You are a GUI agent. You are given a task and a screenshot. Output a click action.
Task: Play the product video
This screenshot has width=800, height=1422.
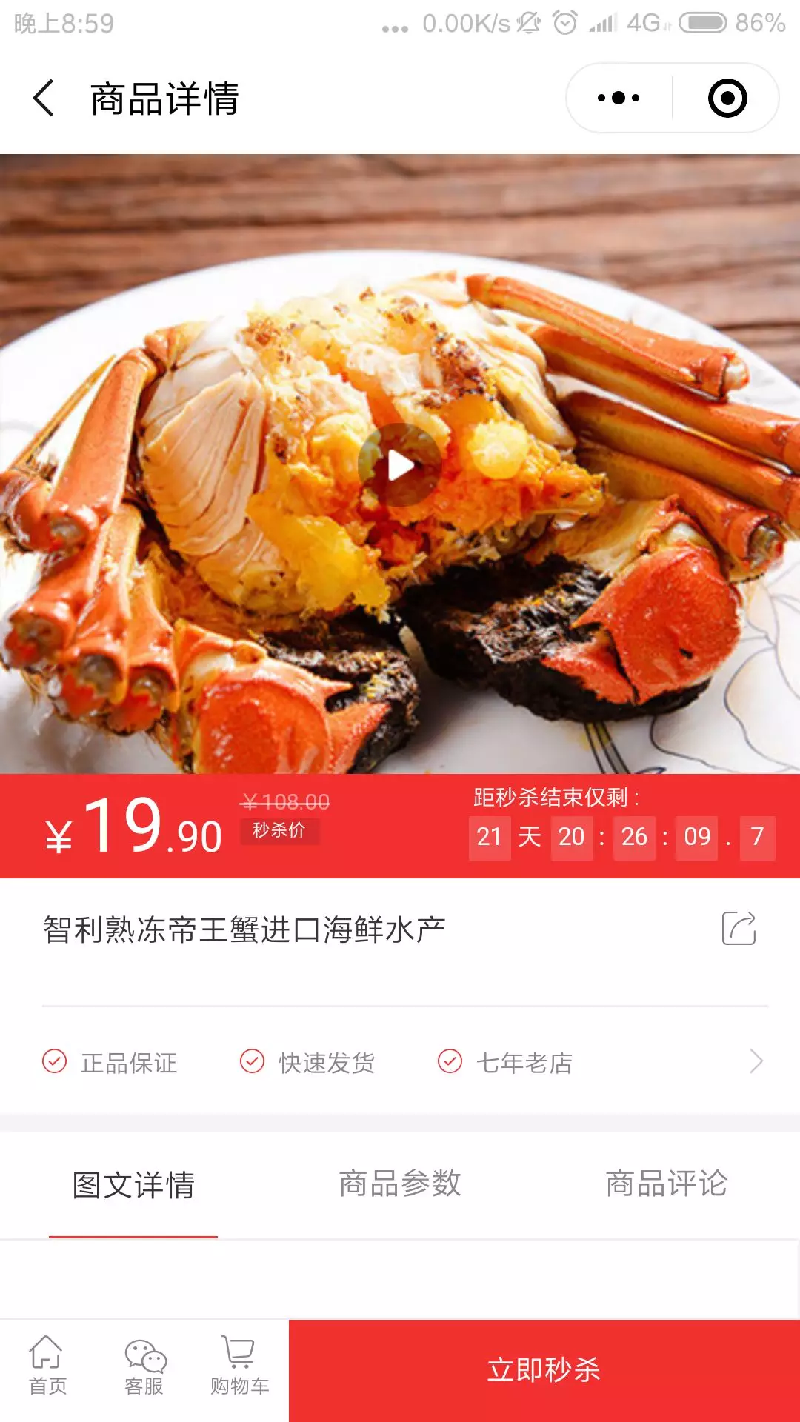point(400,465)
